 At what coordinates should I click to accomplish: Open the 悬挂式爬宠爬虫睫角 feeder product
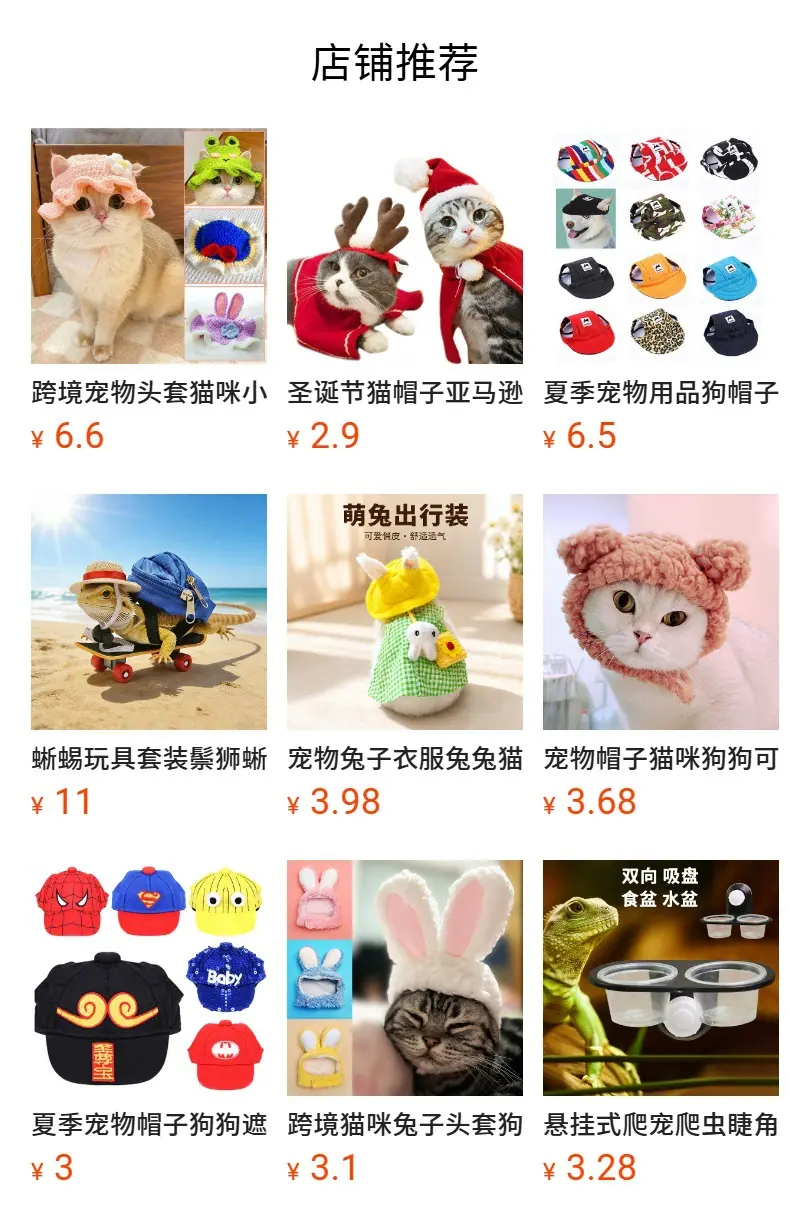coord(661,1022)
